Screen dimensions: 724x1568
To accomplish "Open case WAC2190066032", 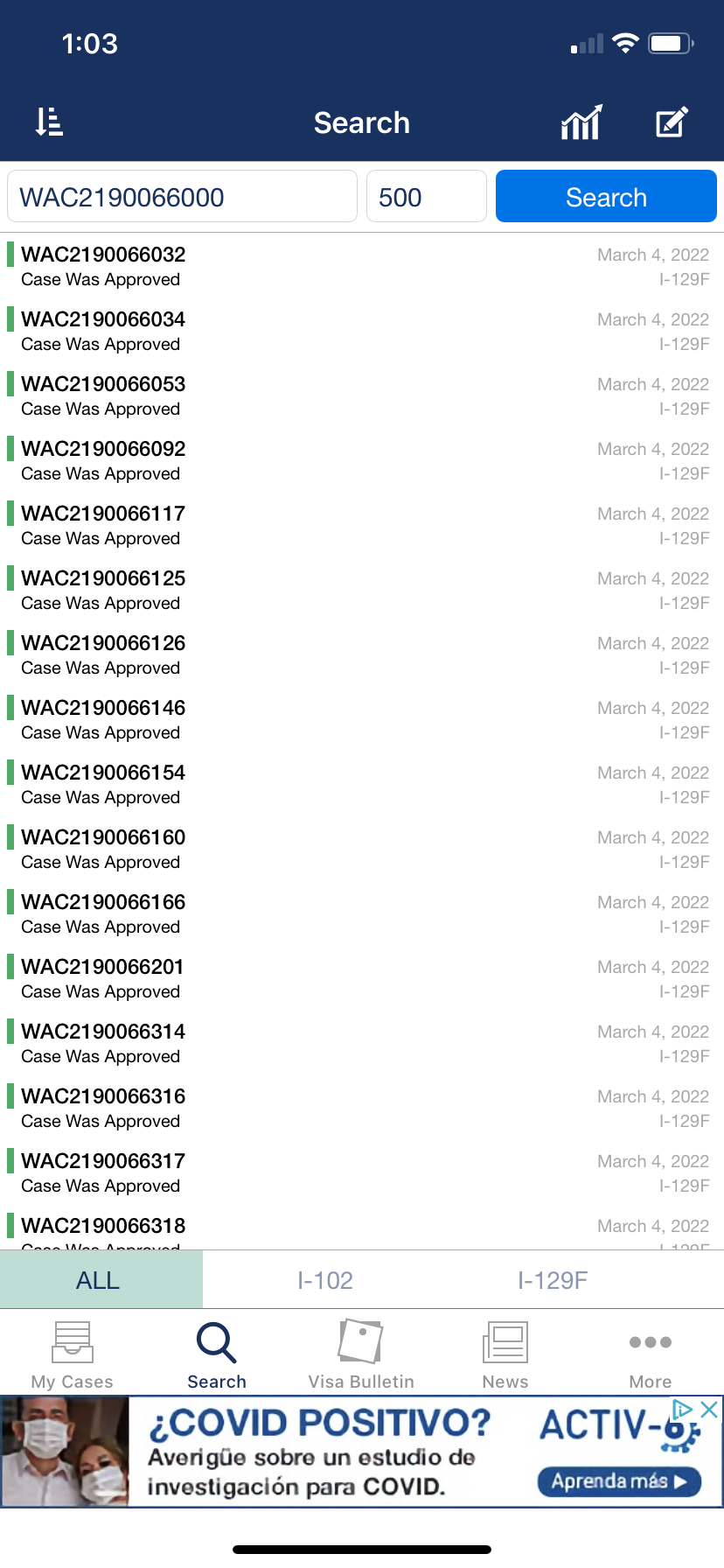I will [362, 266].
